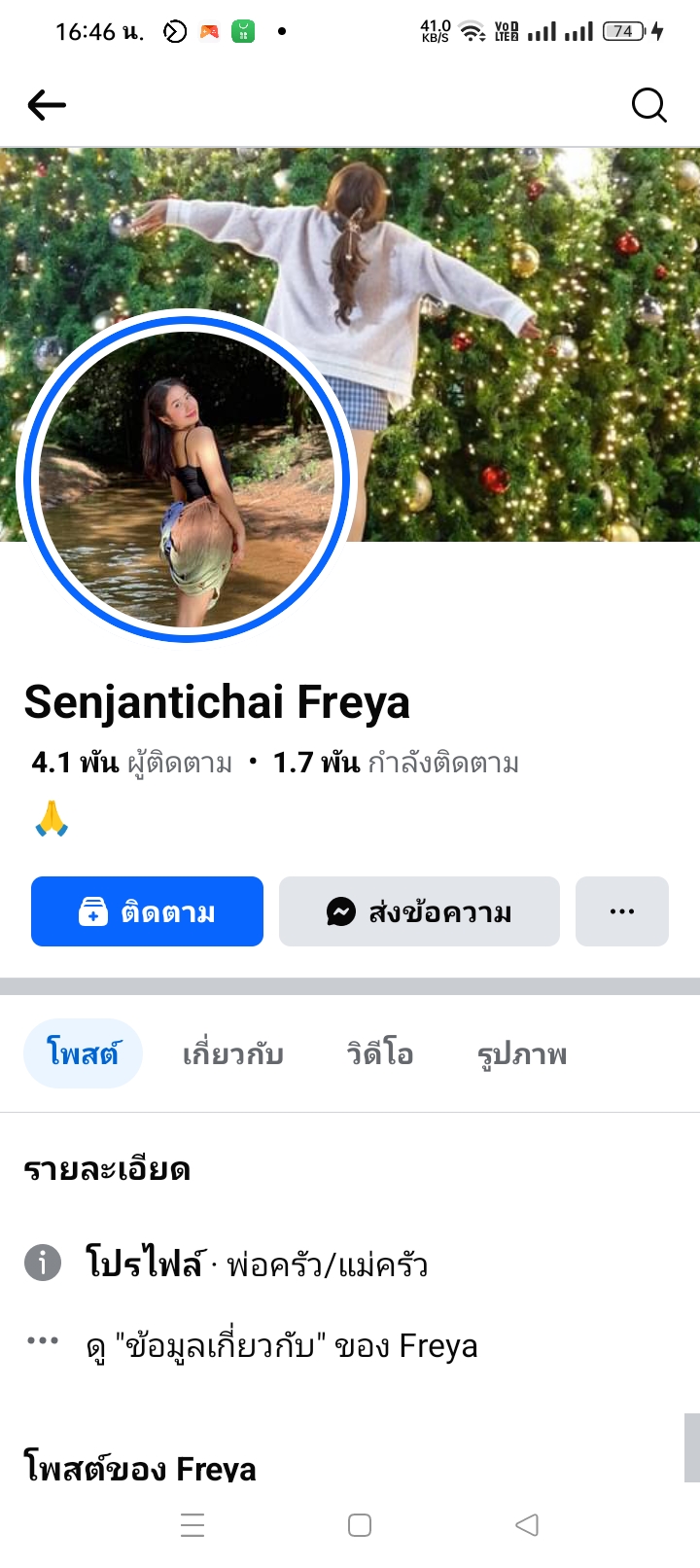This screenshot has height=1568, width=700.
Task: Open the three-dot more options button
Action: 622,911
